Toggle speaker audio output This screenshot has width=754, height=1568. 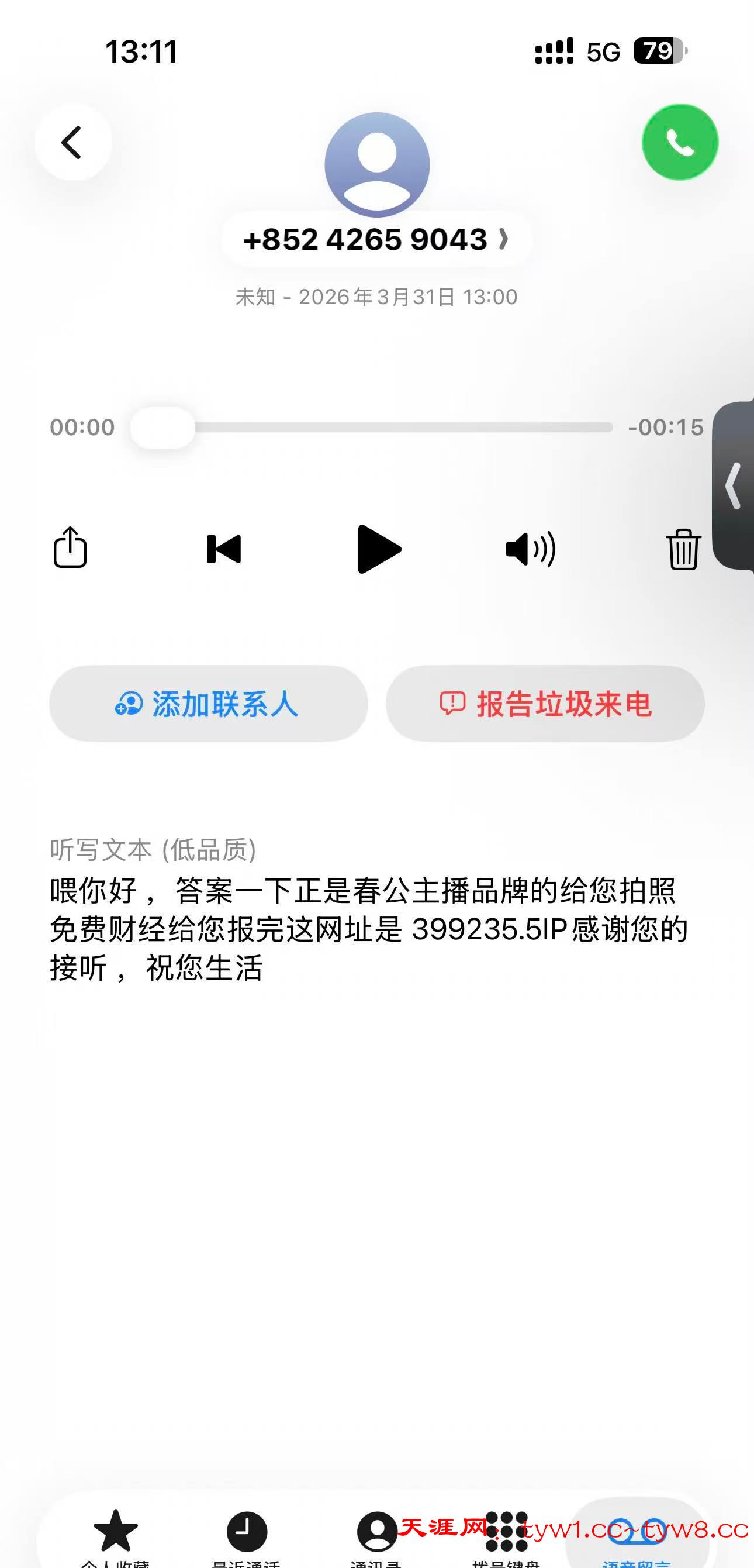tap(530, 549)
